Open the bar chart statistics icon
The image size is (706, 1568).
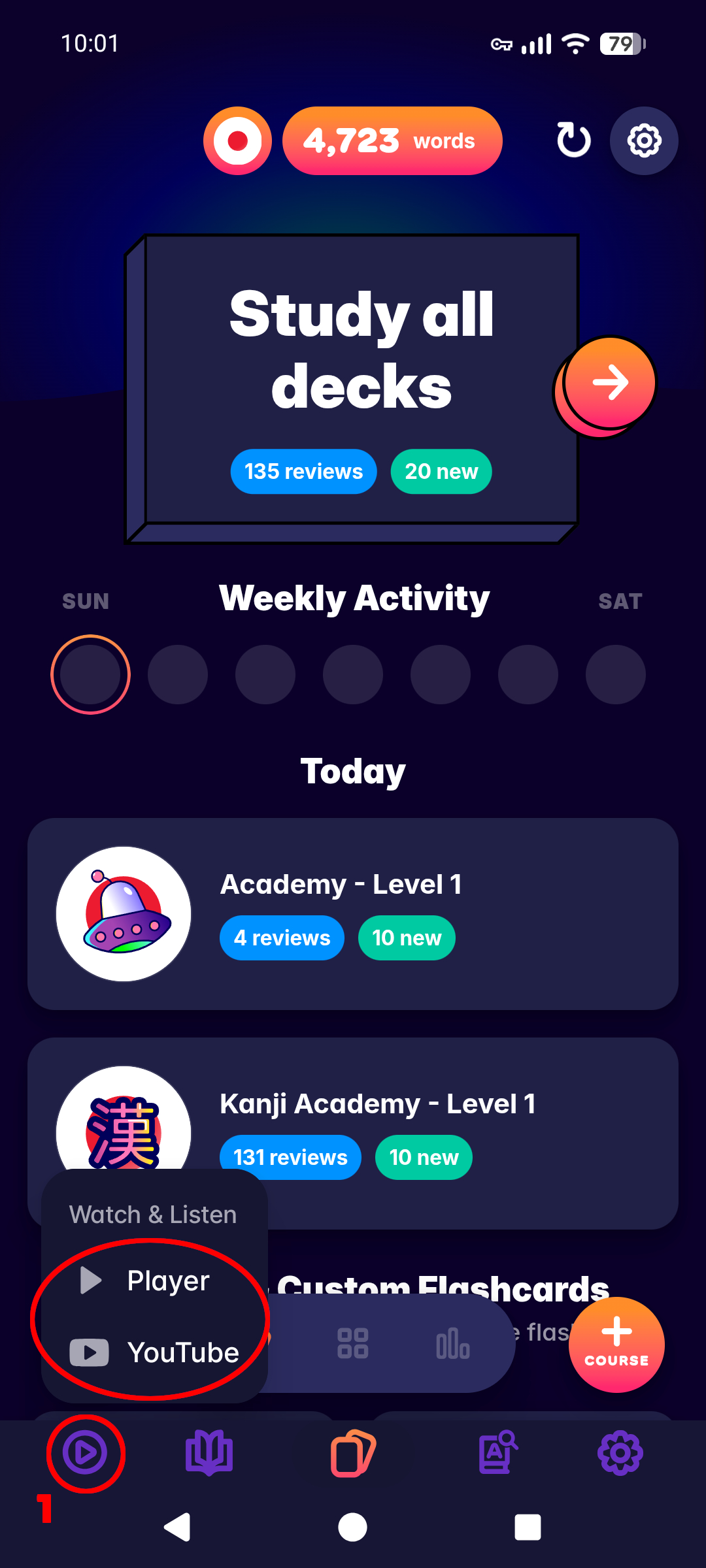[452, 1343]
